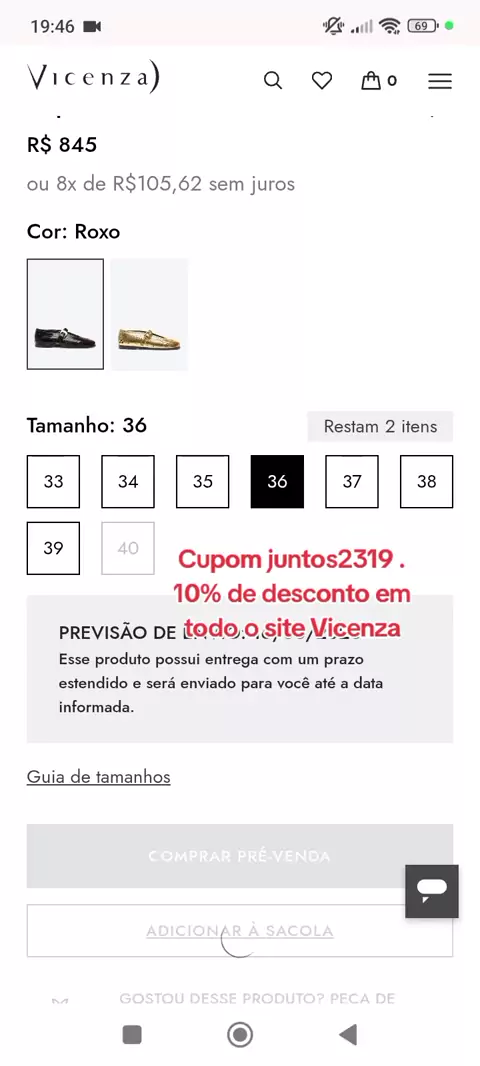480x1066 pixels.
Task: Open the hamburger menu
Action: point(440,82)
